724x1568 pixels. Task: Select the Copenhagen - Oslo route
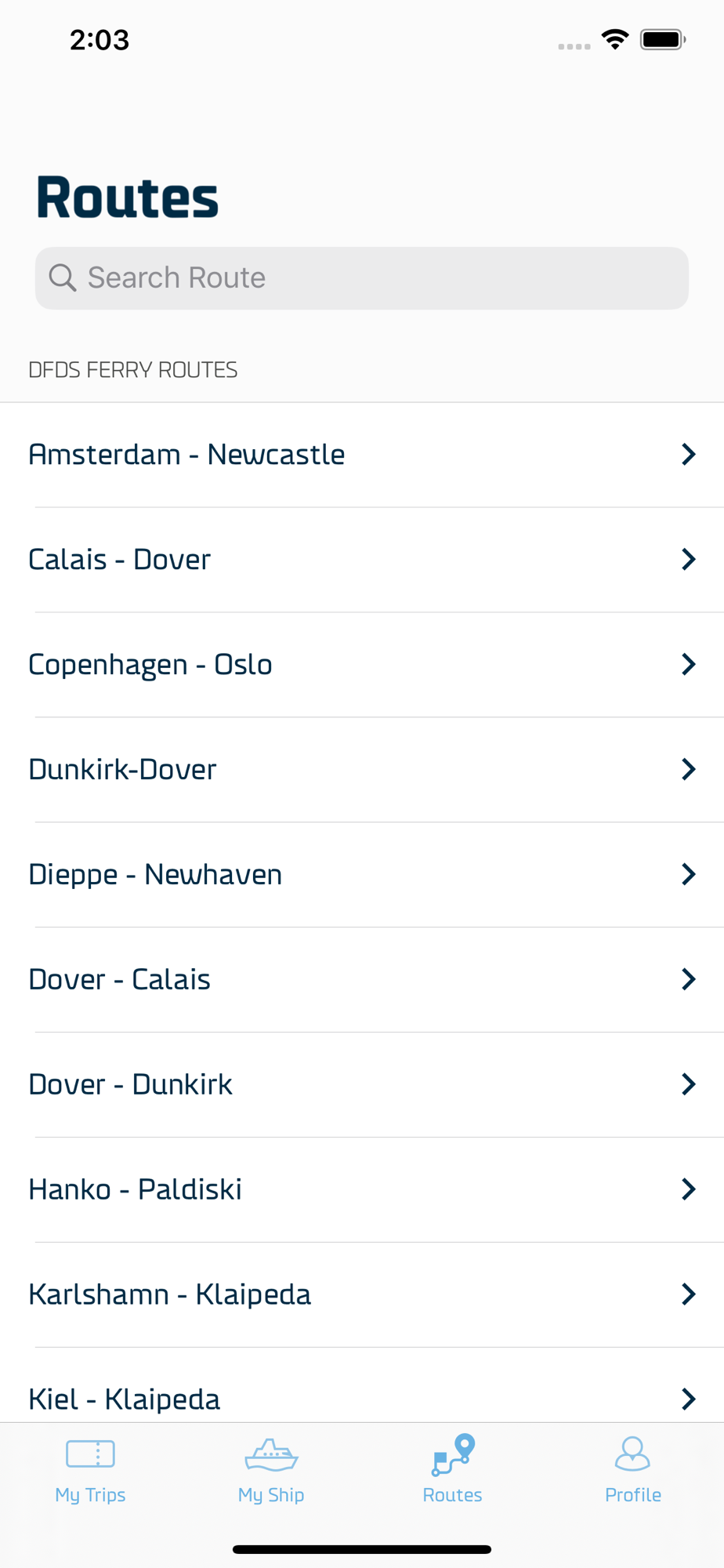coord(362,665)
